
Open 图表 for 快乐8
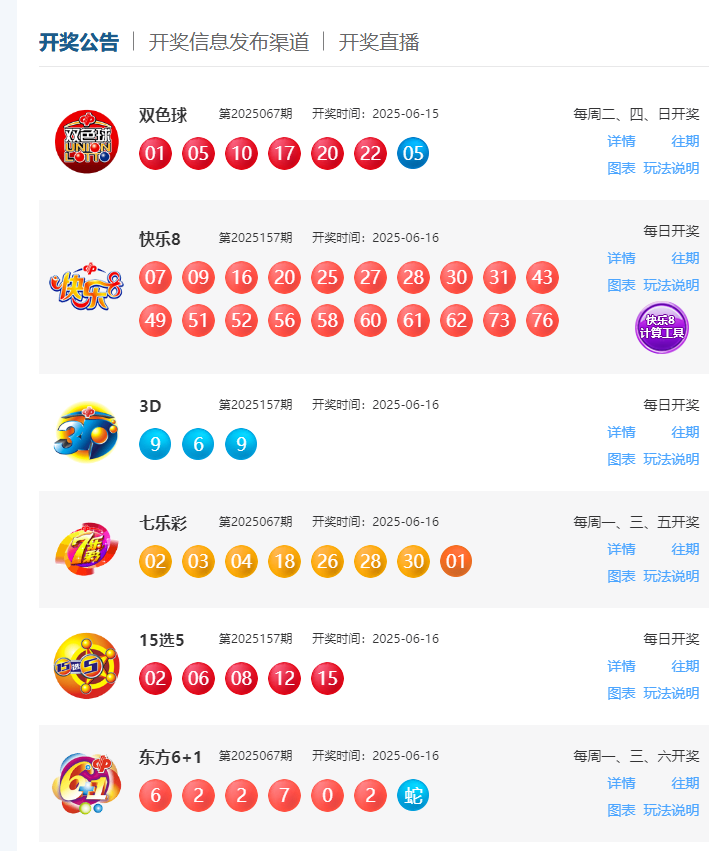click(x=621, y=285)
